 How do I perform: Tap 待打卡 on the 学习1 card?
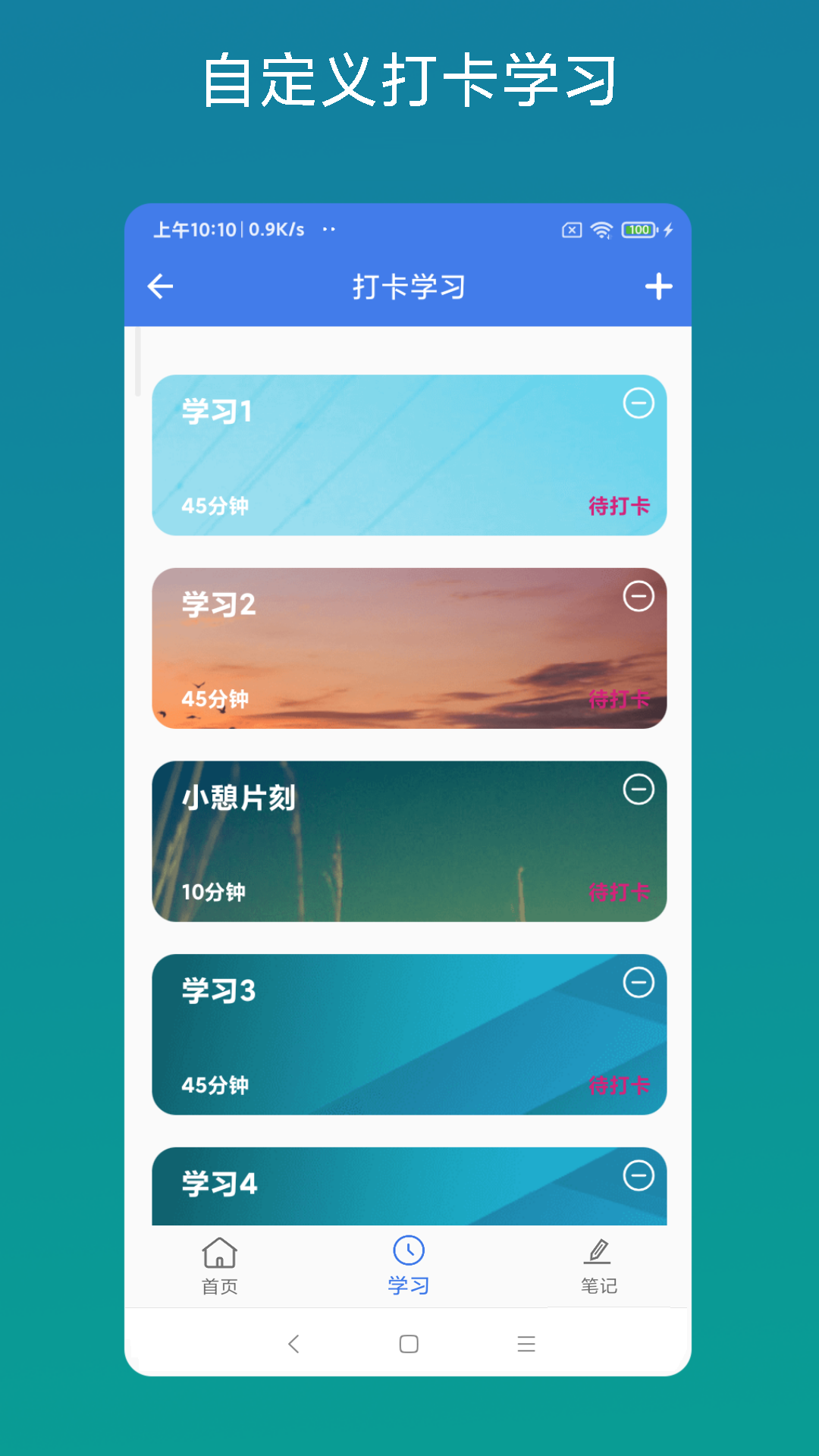(x=620, y=504)
